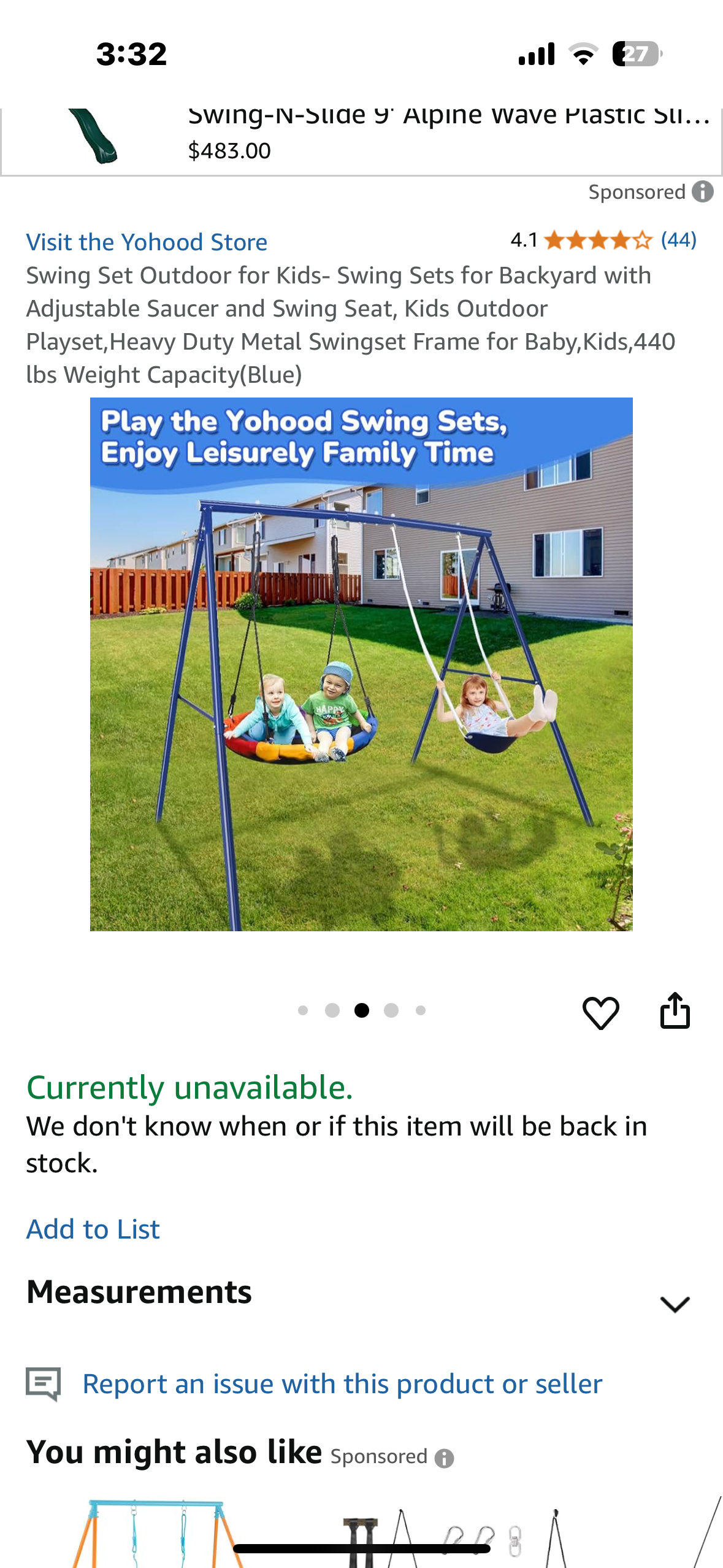This screenshot has width=723, height=1568.
Task: Report an issue with this product or seller
Action: pyautogui.click(x=342, y=1384)
